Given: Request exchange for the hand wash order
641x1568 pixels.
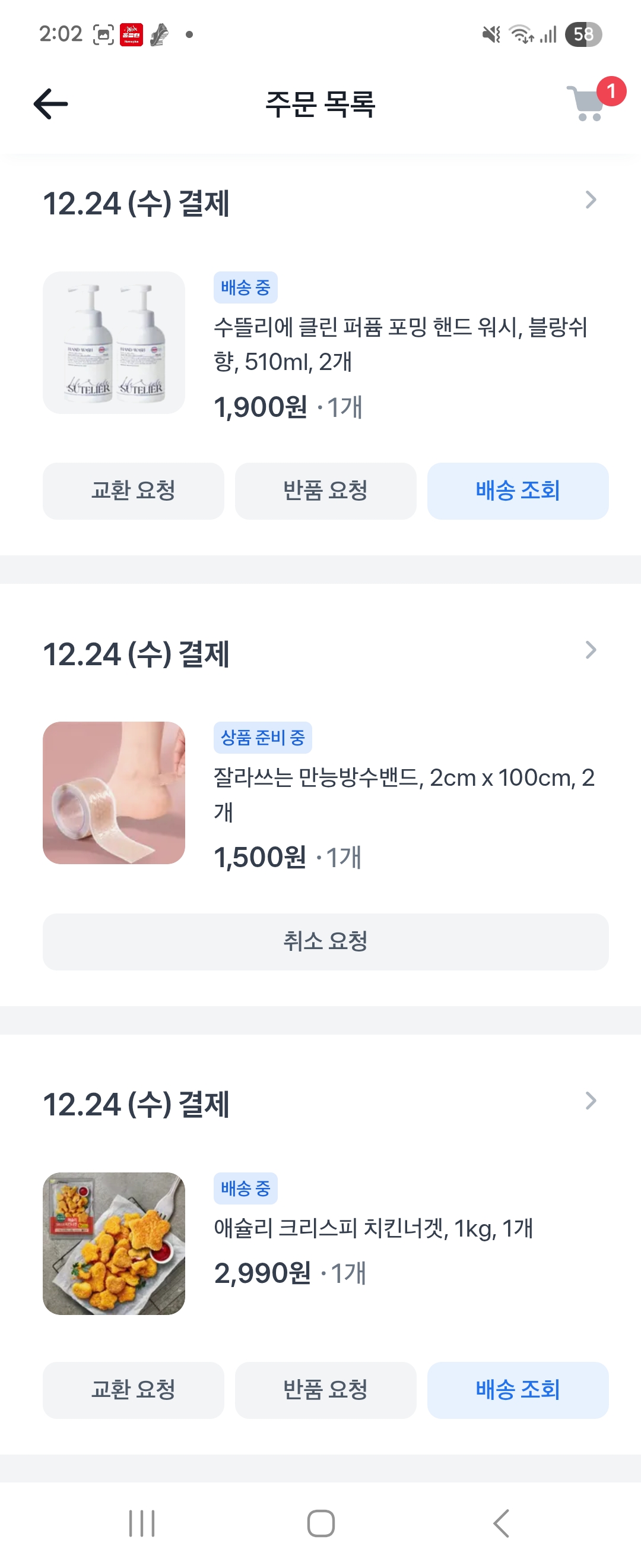Looking at the screenshot, I should point(133,491).
